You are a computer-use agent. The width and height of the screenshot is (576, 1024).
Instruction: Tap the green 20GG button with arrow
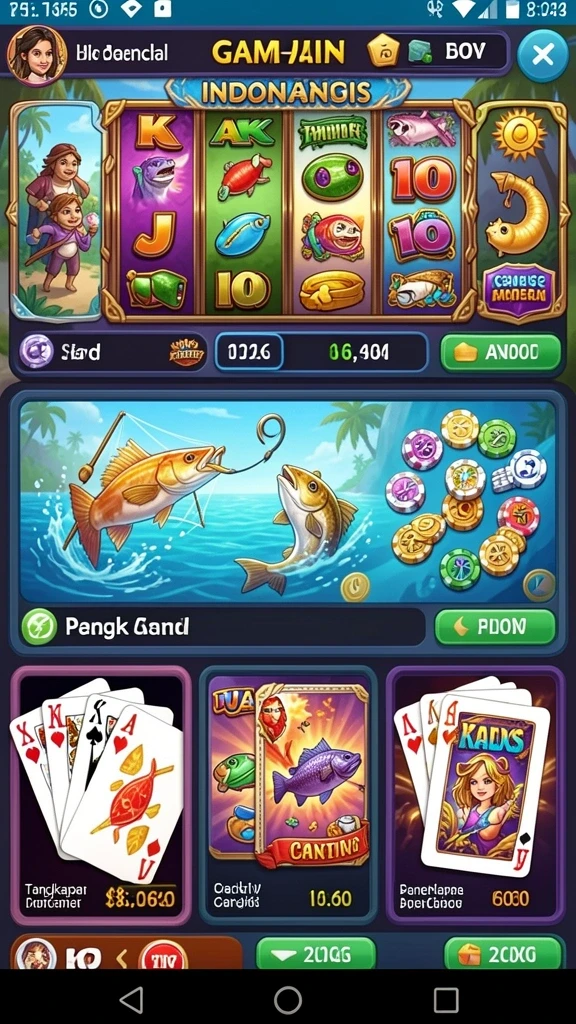315,954
